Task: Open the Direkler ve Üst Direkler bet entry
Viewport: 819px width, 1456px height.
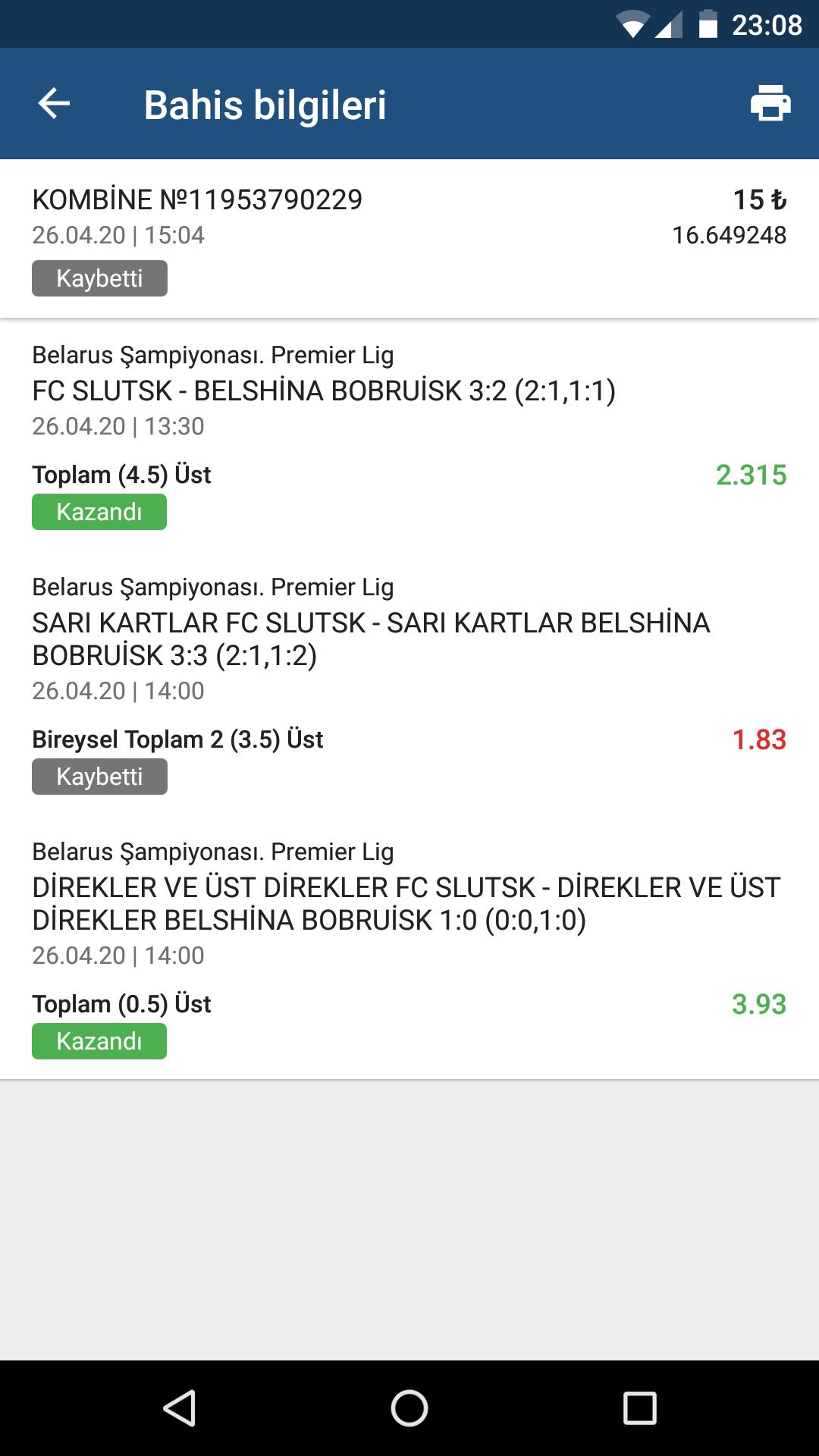Action: pos(409,949)
